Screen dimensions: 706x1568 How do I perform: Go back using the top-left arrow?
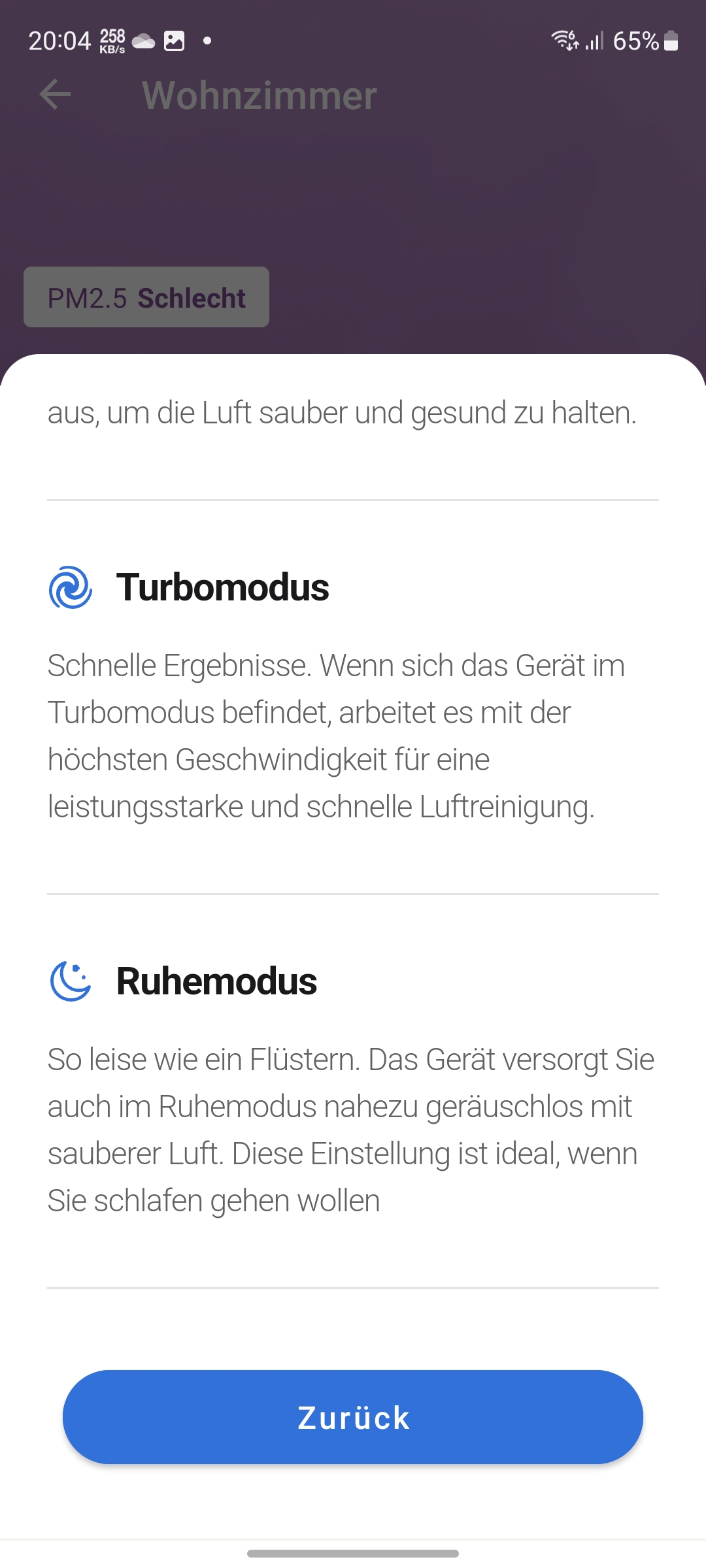[x=55, y=95]
